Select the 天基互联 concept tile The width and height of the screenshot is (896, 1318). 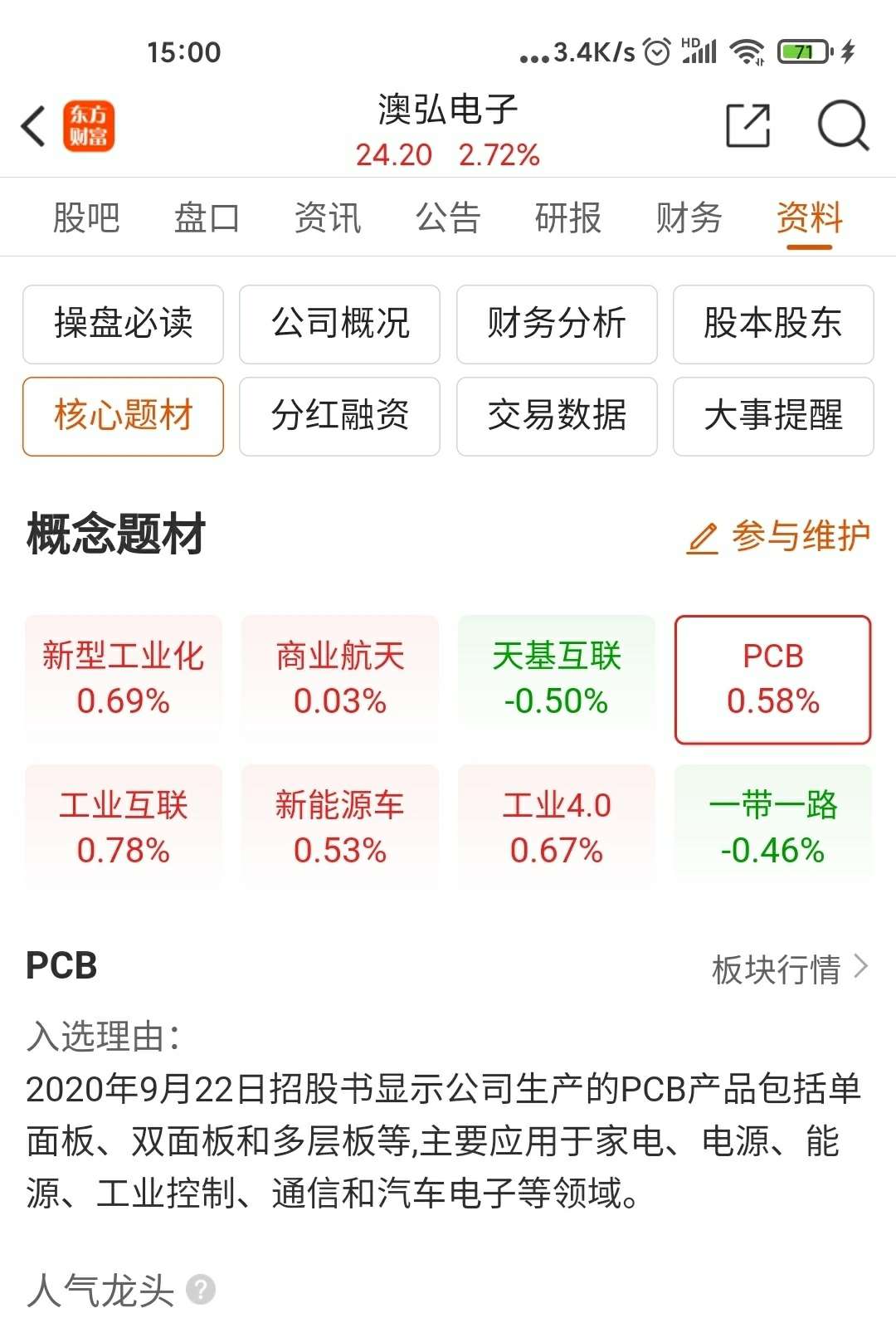(556, 678)
